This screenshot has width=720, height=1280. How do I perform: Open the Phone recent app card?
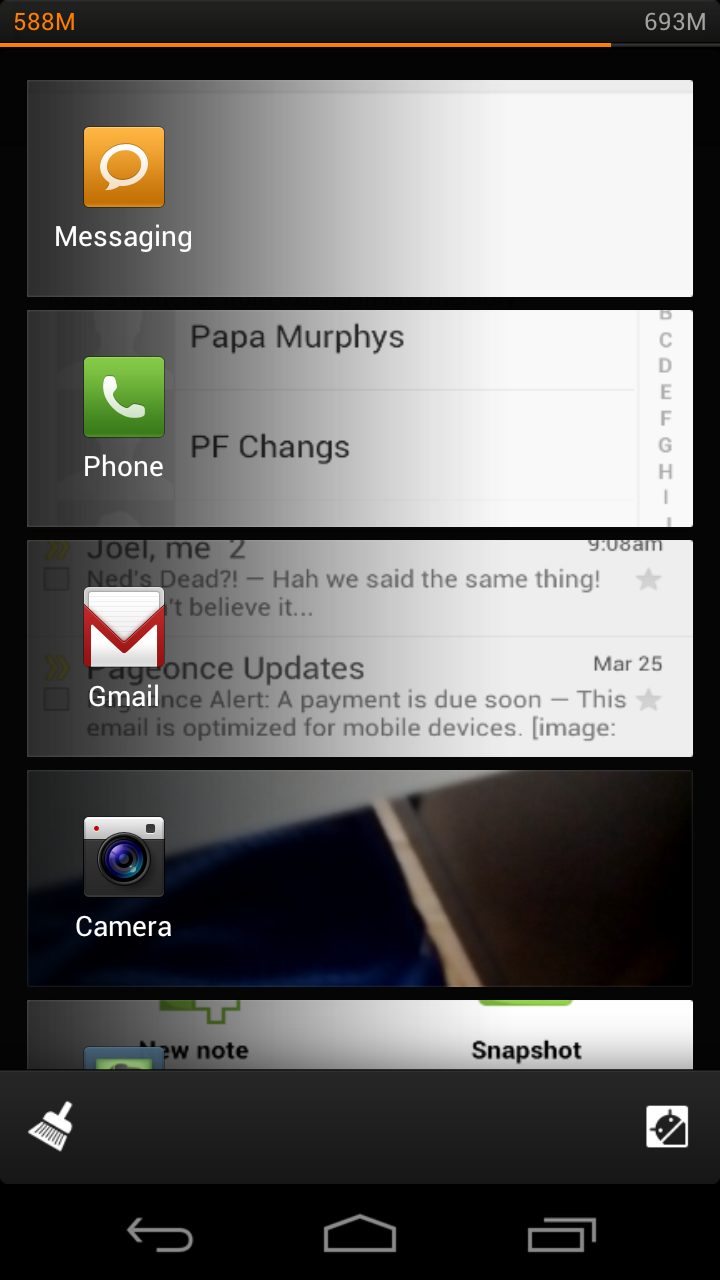click(360, 418)
